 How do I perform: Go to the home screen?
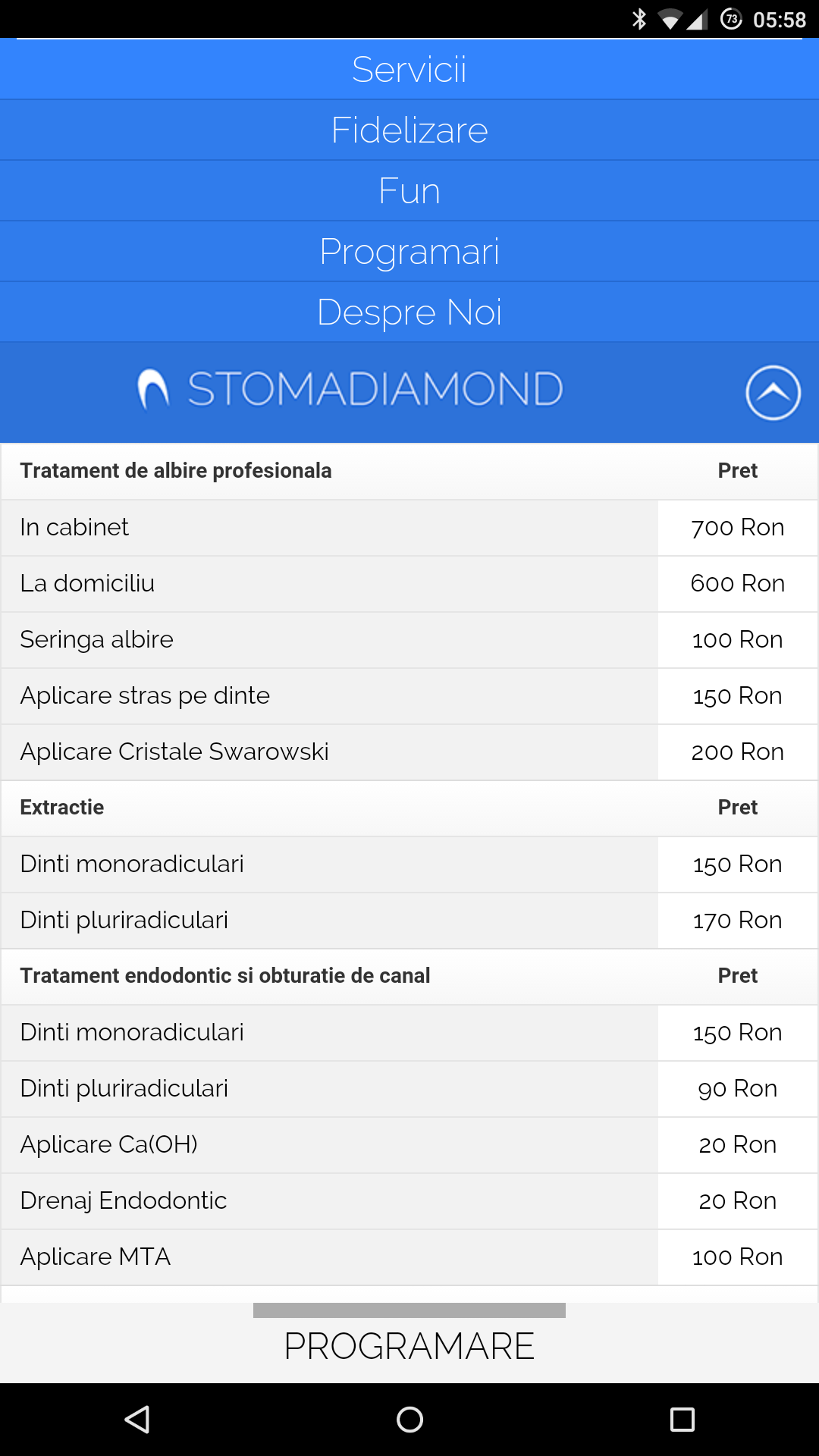(x=409, y=1420)
